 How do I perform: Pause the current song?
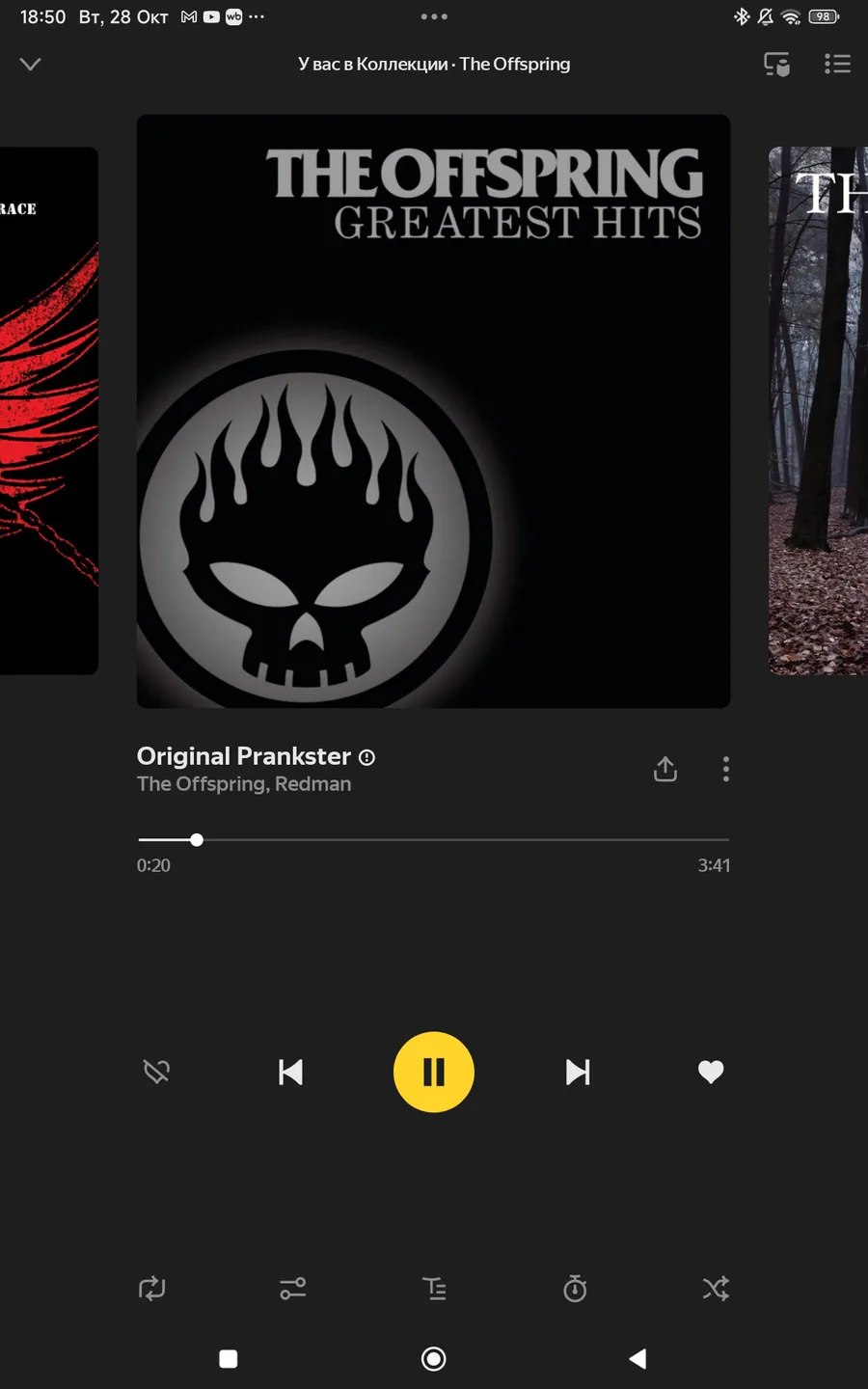434,1072
